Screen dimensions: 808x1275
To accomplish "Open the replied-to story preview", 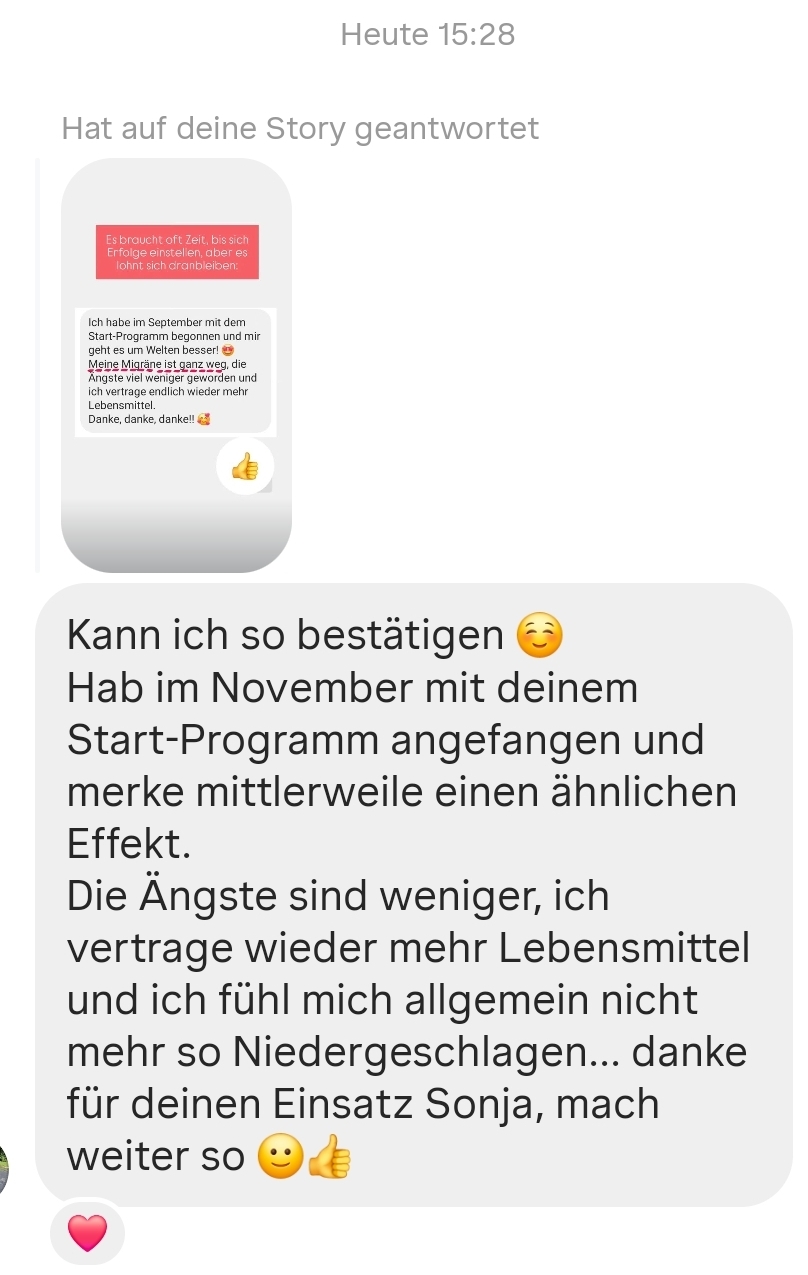I will pyautogui.click(x=176, y=365).
